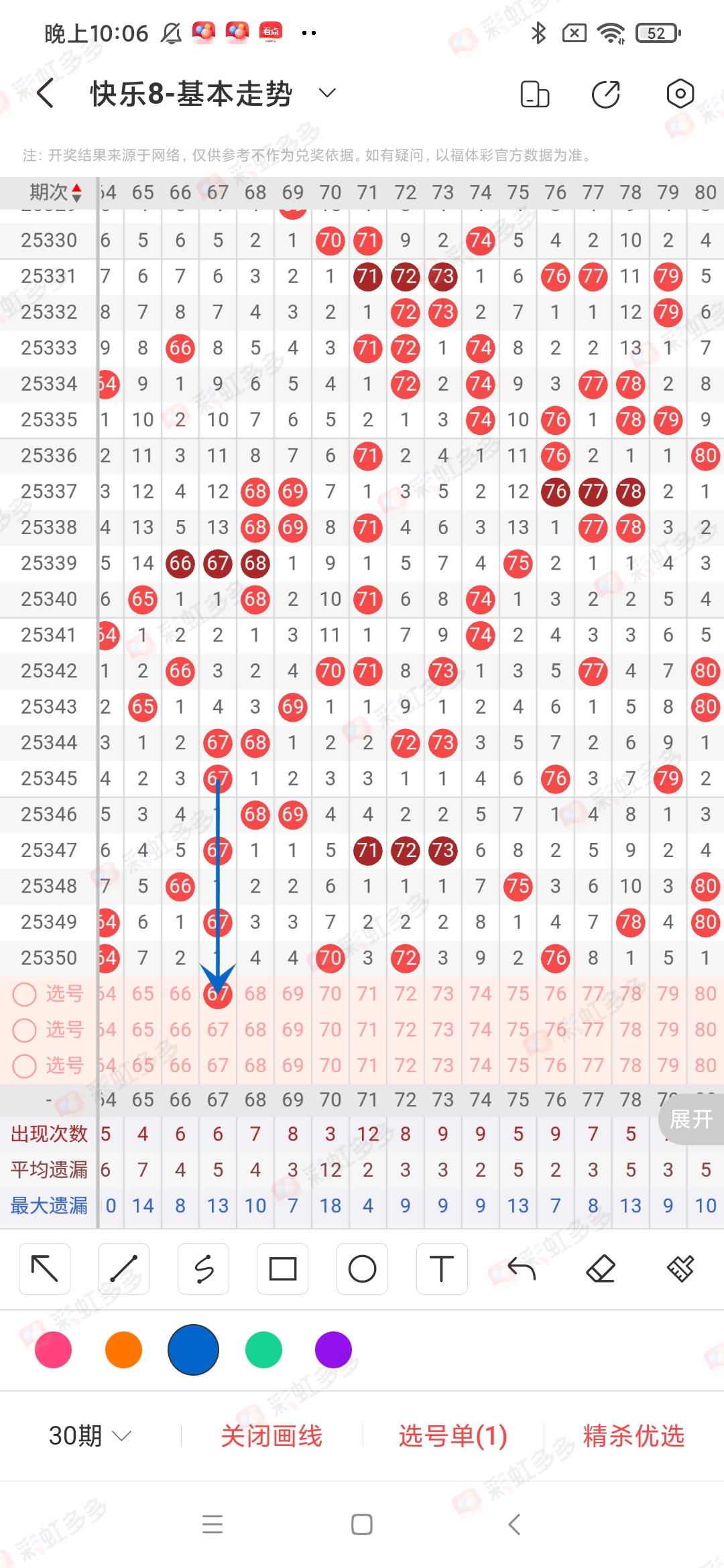Pick the pink drawing color
The height and width of the screenshot is (1568, 724).
(54, 1350)
